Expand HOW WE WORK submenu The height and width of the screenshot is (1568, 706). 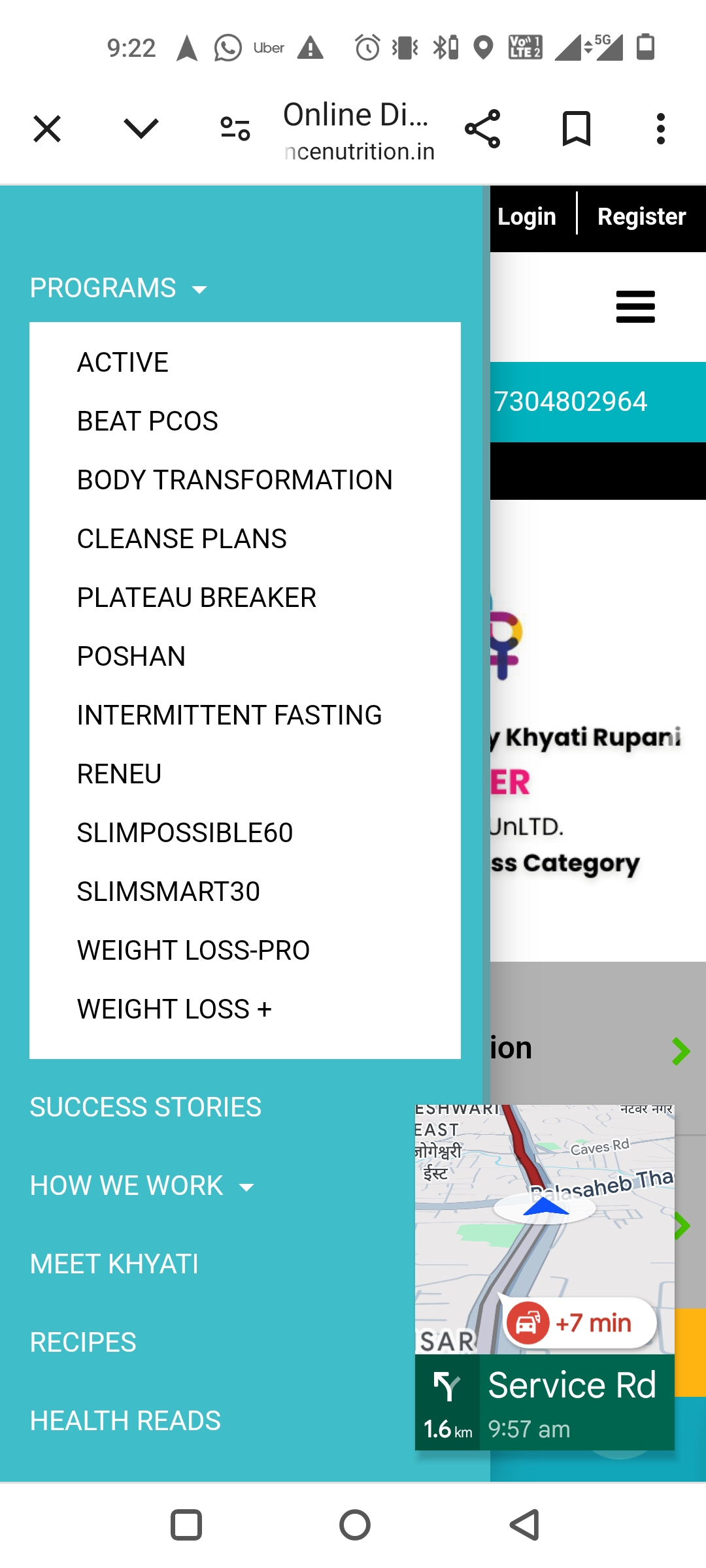pos(143,1186)
